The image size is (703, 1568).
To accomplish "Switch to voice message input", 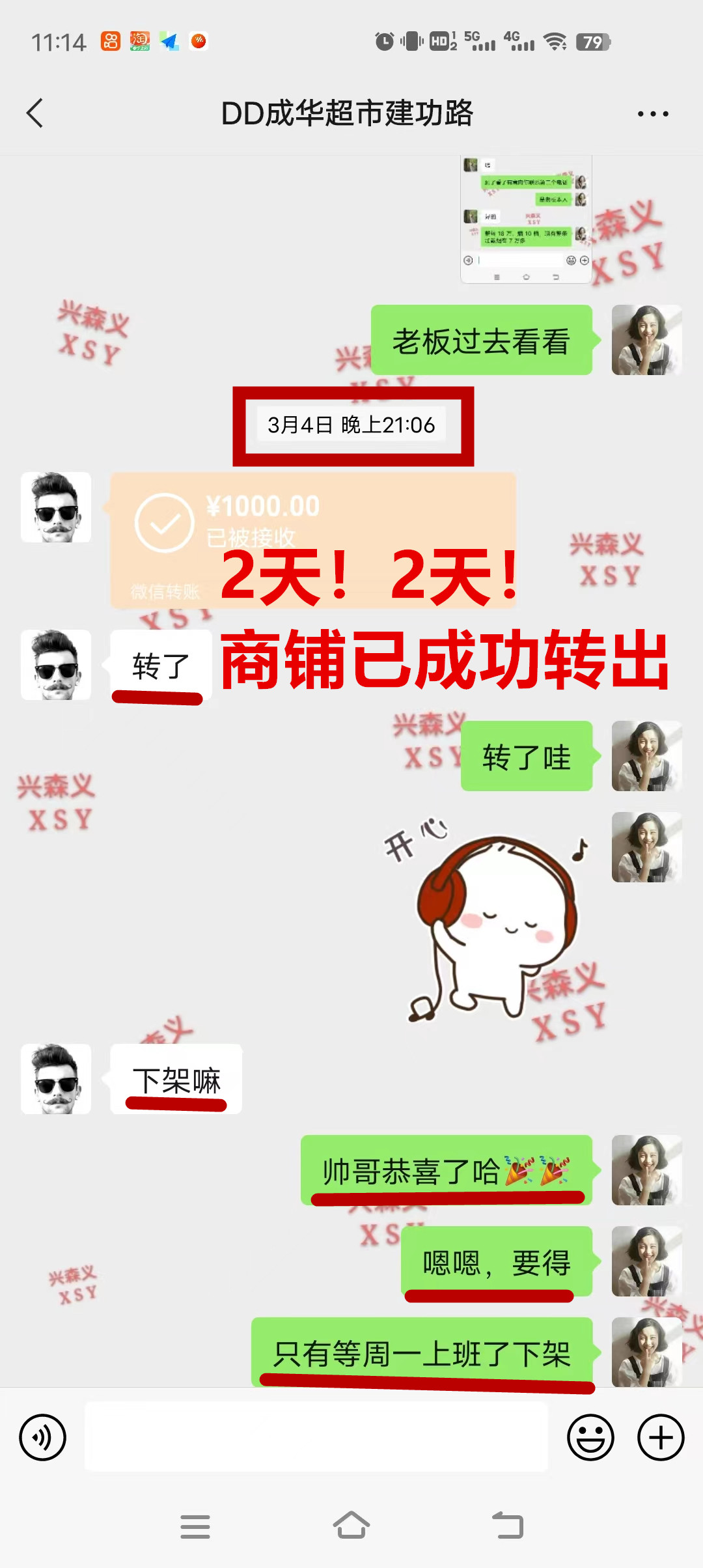I will coord(43,1437).
